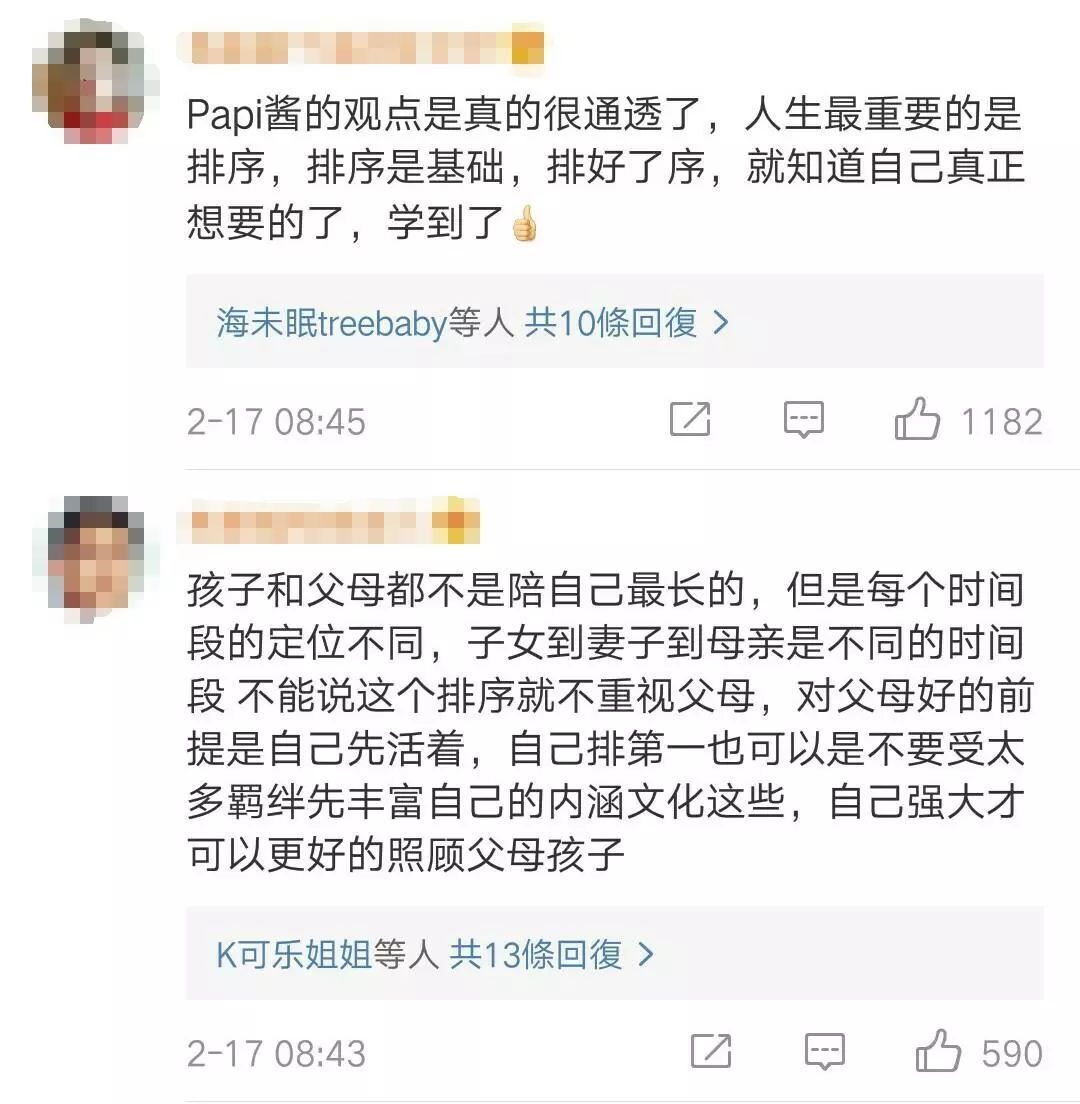This screenshot has width=1080, height=1104.
Task: Like the comment with 590 likes
Action: coord(938,1052)
